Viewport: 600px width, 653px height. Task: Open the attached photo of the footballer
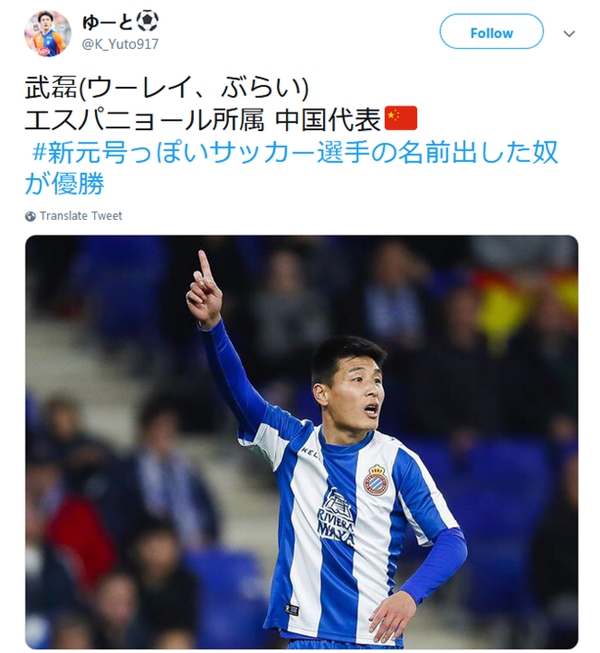coord(301,440)
